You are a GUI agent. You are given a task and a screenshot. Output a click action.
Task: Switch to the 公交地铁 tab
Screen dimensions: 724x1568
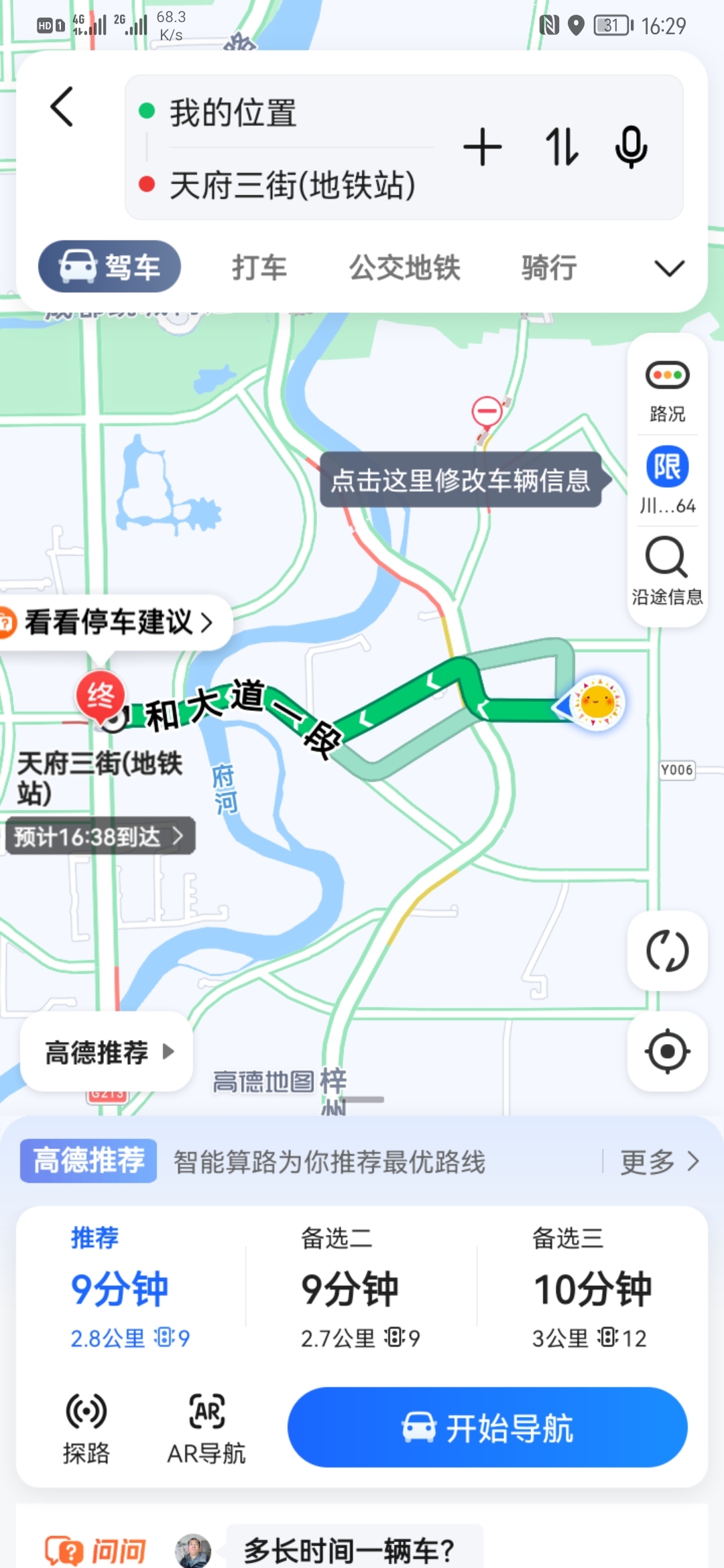point(404,267)
